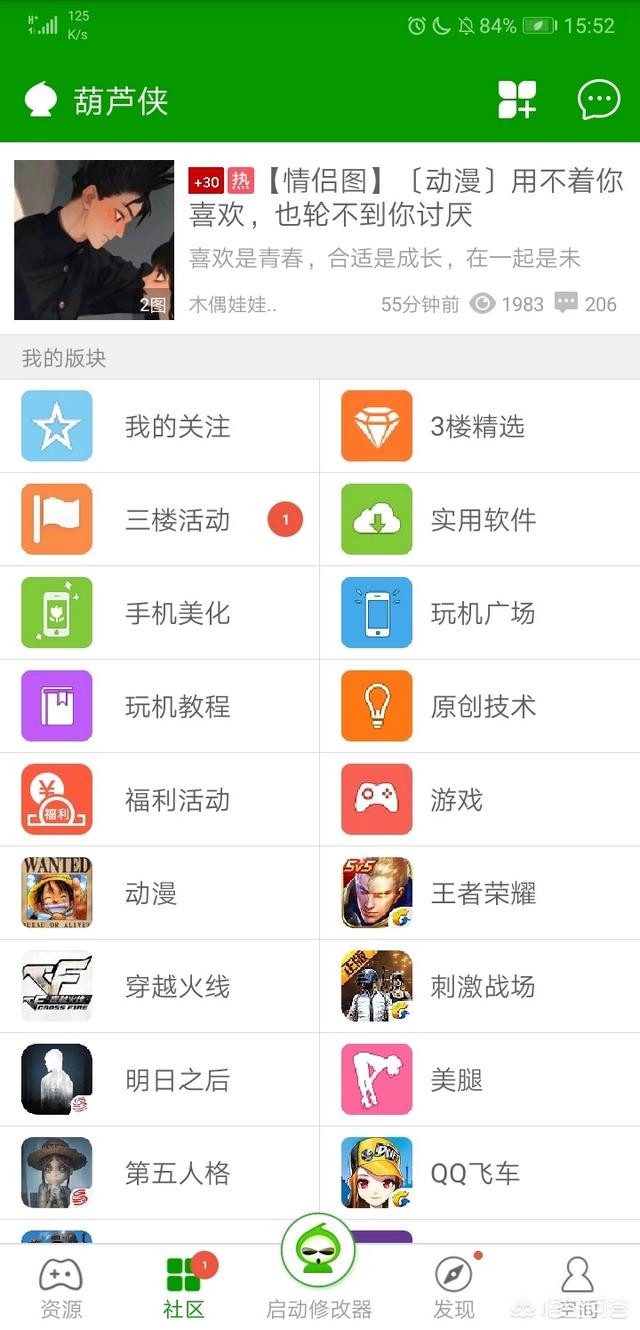640x1330 pixels.
Task: Open the add-forum icon in the top bar
Action: click(x=517, y=100)
